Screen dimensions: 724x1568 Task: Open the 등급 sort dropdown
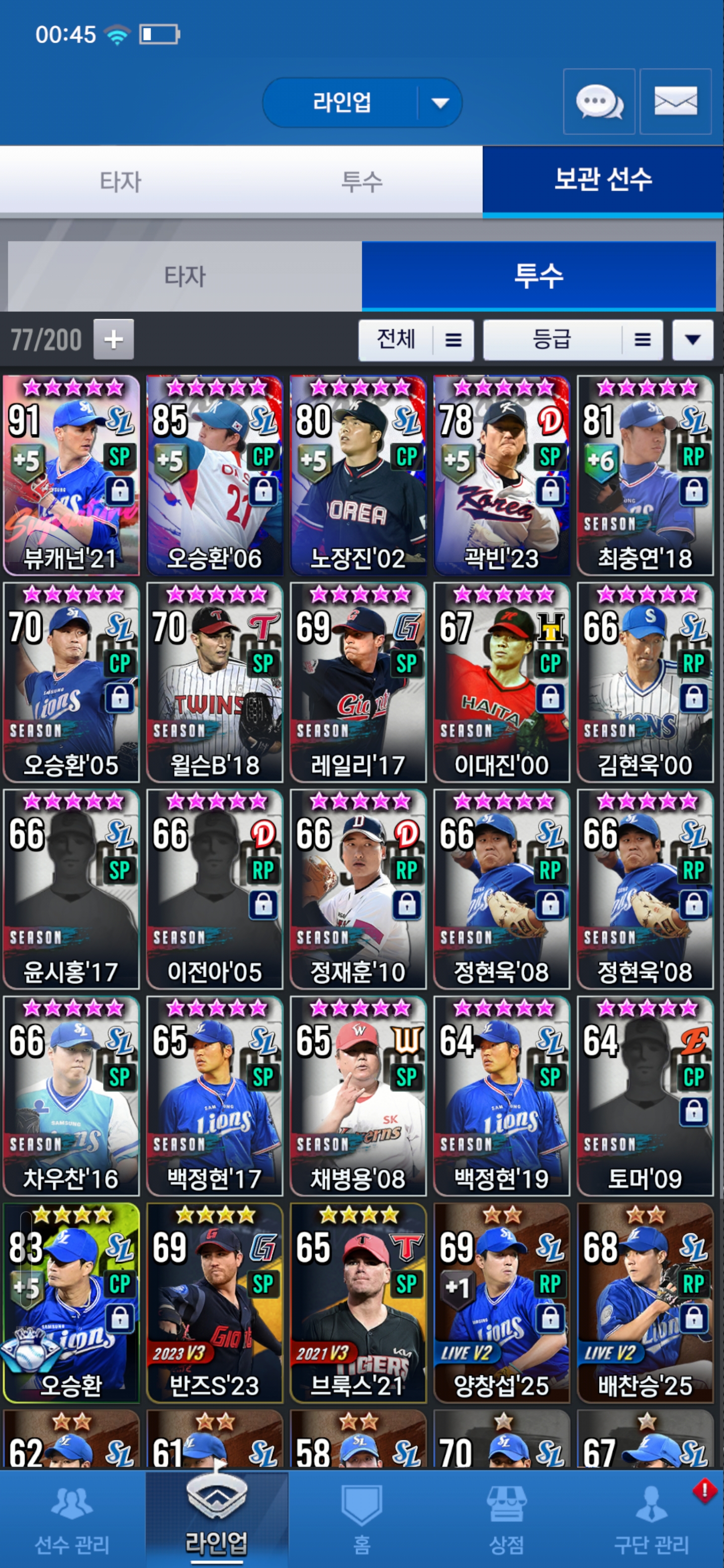(572, 340)
